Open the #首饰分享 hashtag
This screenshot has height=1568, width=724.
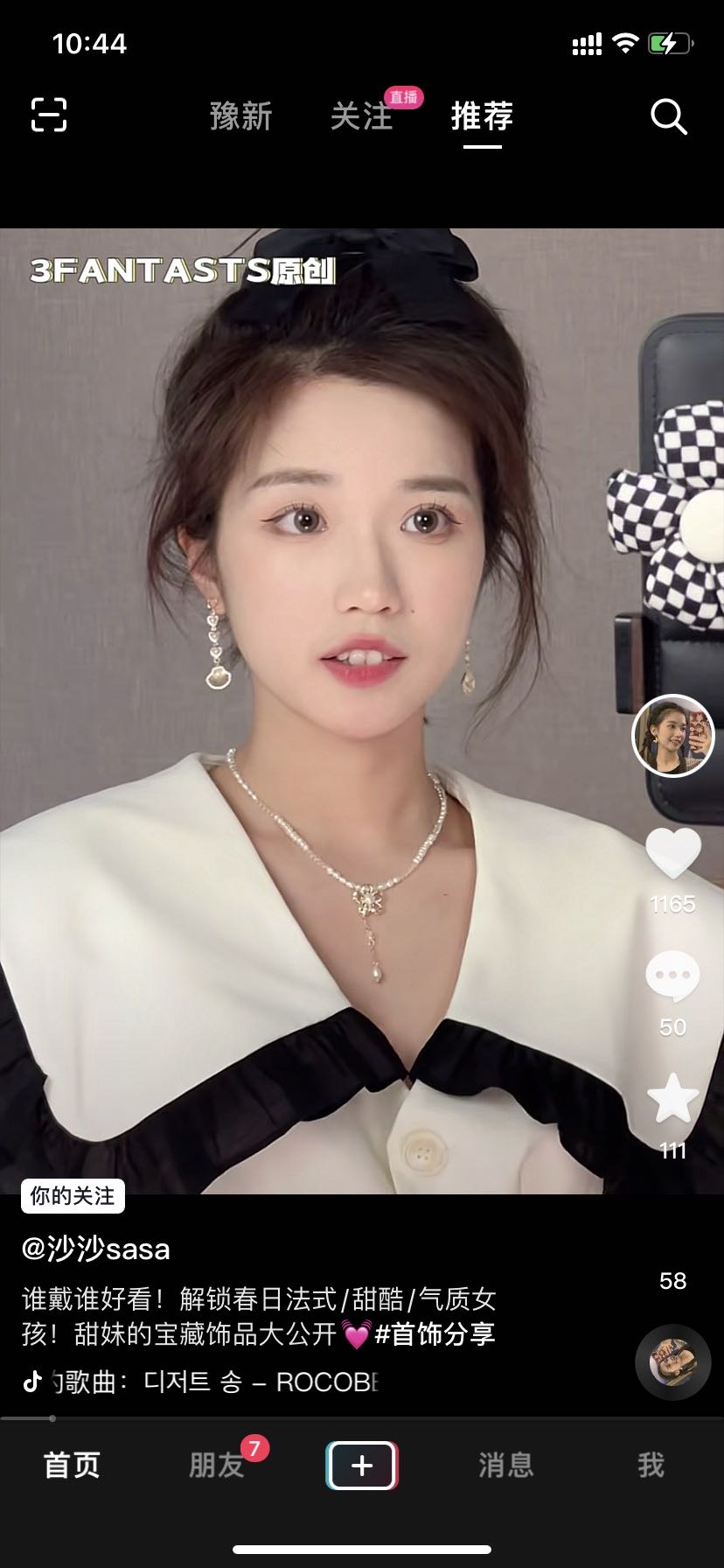tap(435, 1334)
